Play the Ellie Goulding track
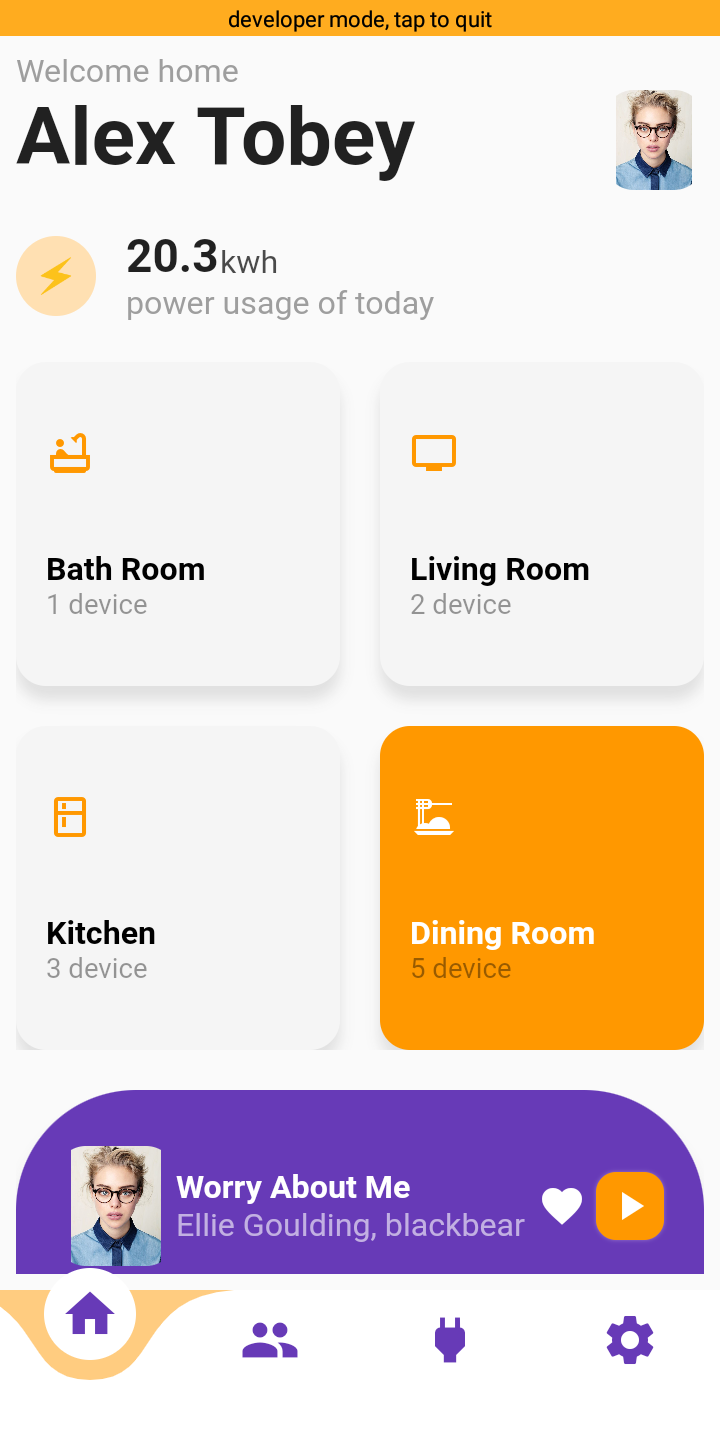 tap(629, 1206)
